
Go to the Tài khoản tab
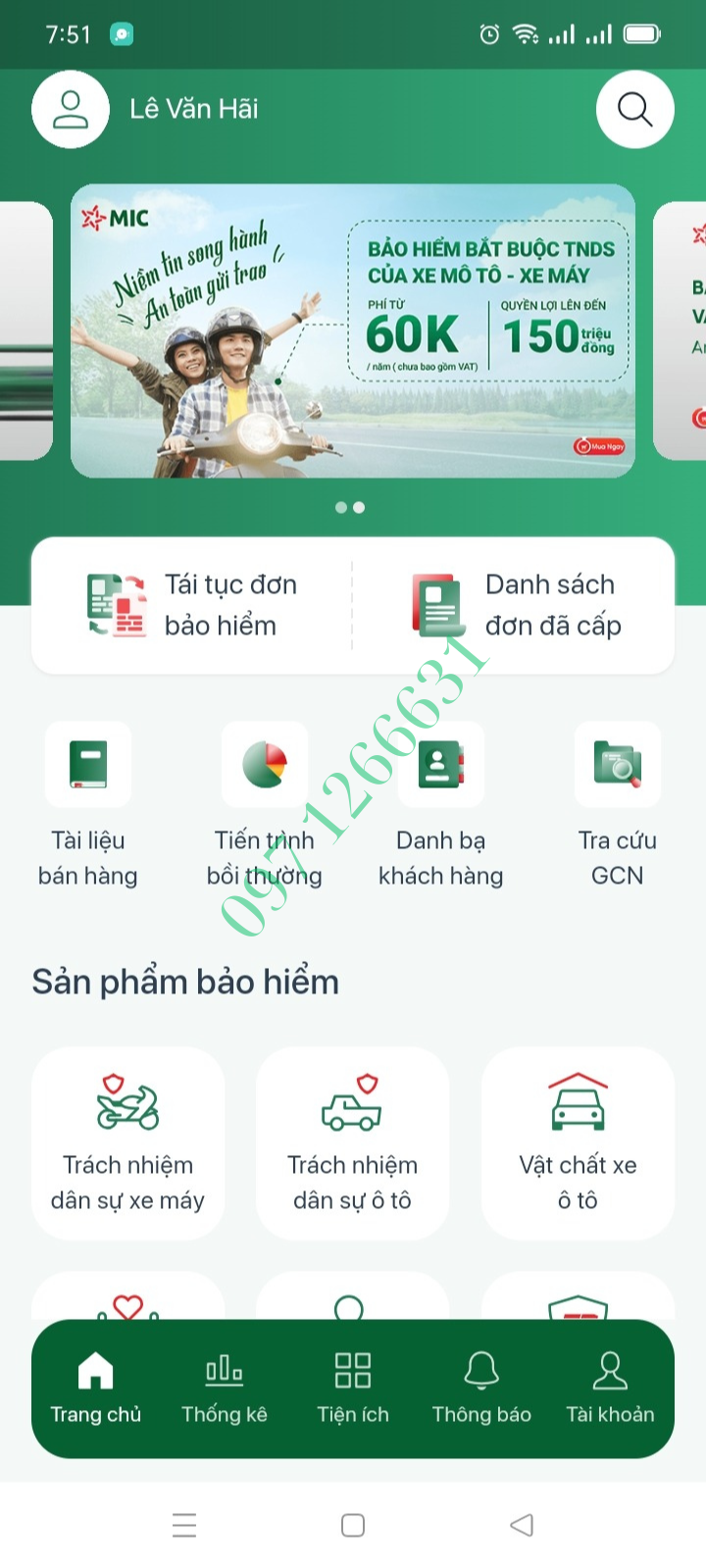(610, 1388)
